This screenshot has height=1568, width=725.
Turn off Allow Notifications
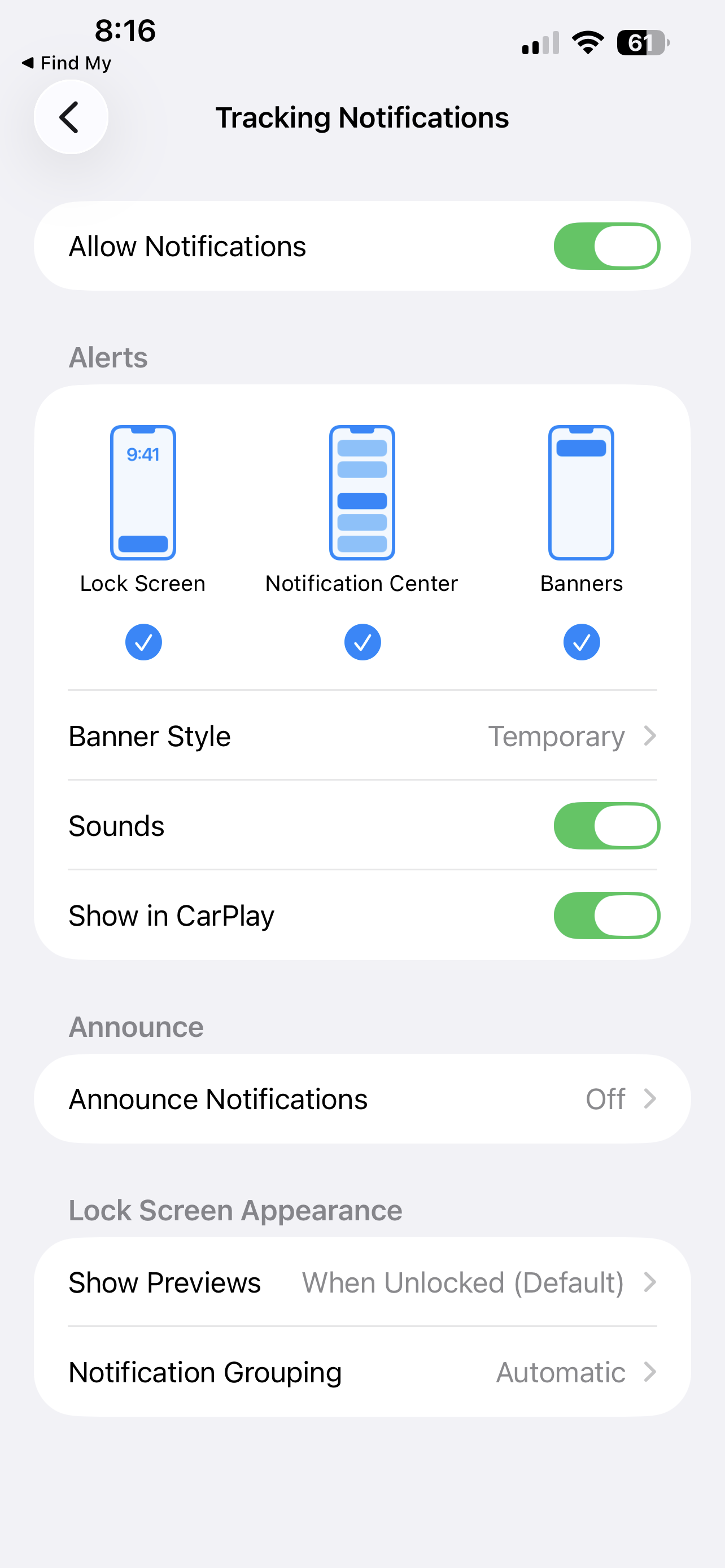tap(606, 246)
